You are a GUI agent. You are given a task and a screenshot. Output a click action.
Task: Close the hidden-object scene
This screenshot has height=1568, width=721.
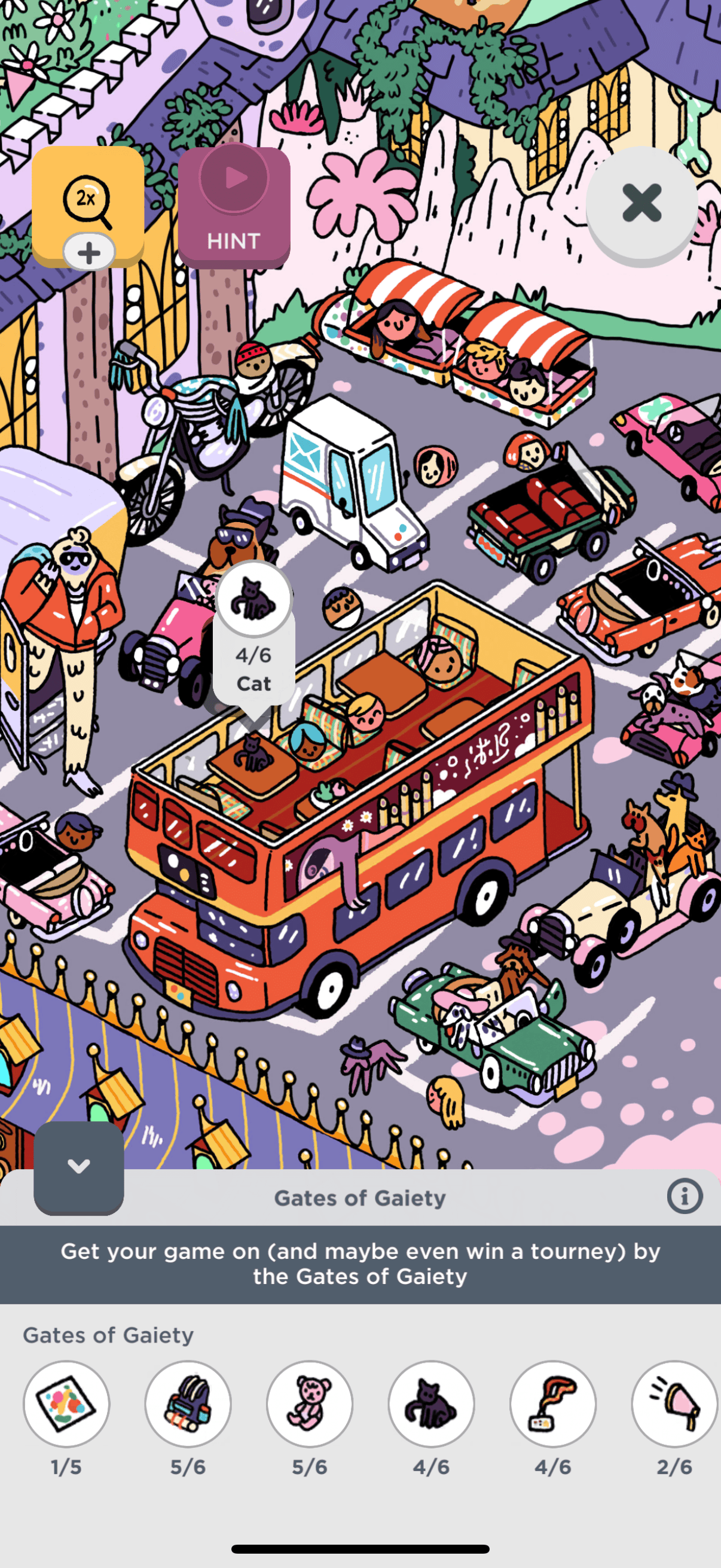pyautogui.click(x=641, y=203)
